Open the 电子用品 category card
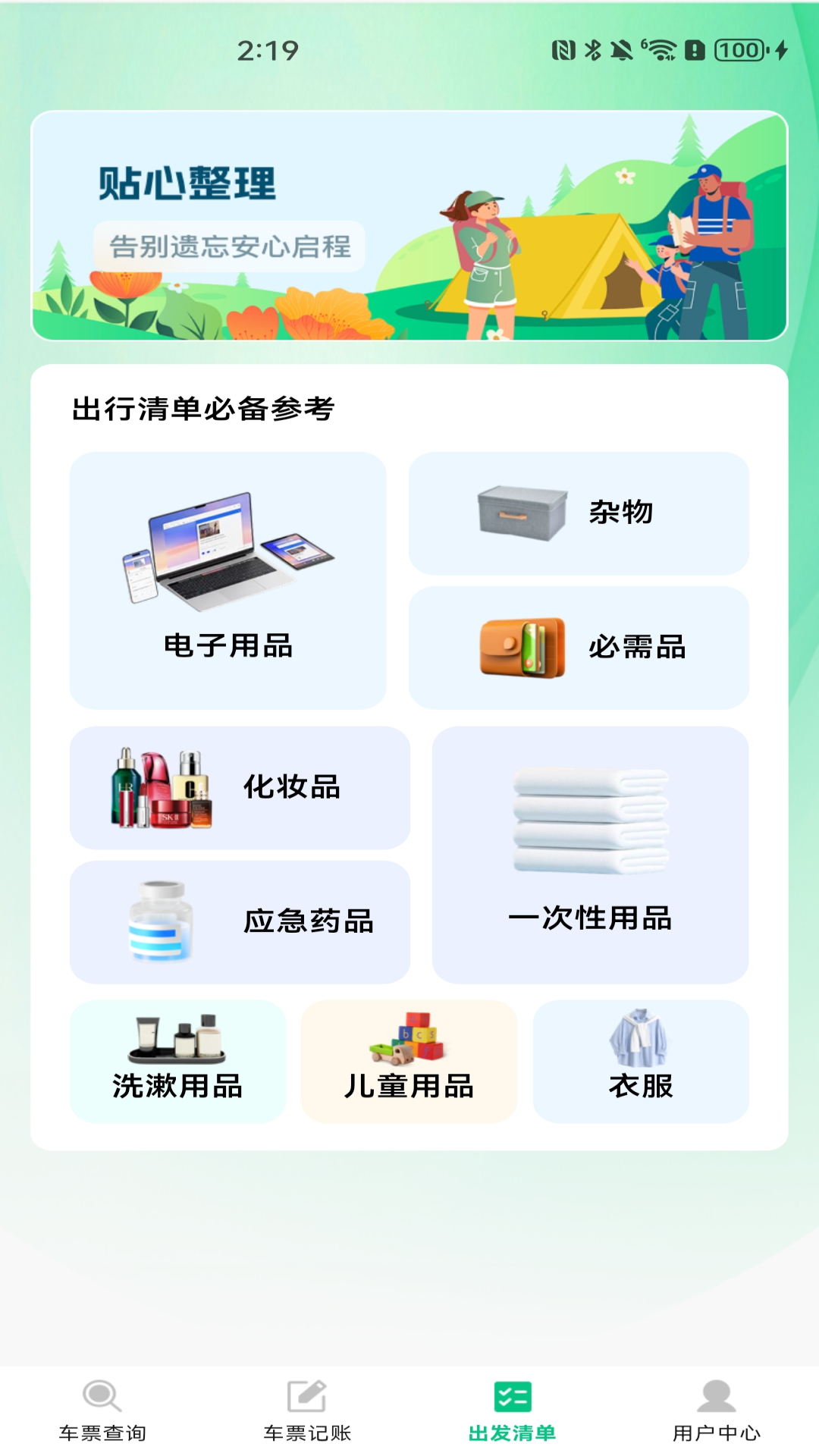Image resolution: width=819 pixels, height=1456 pixels. tap(230, 576)
